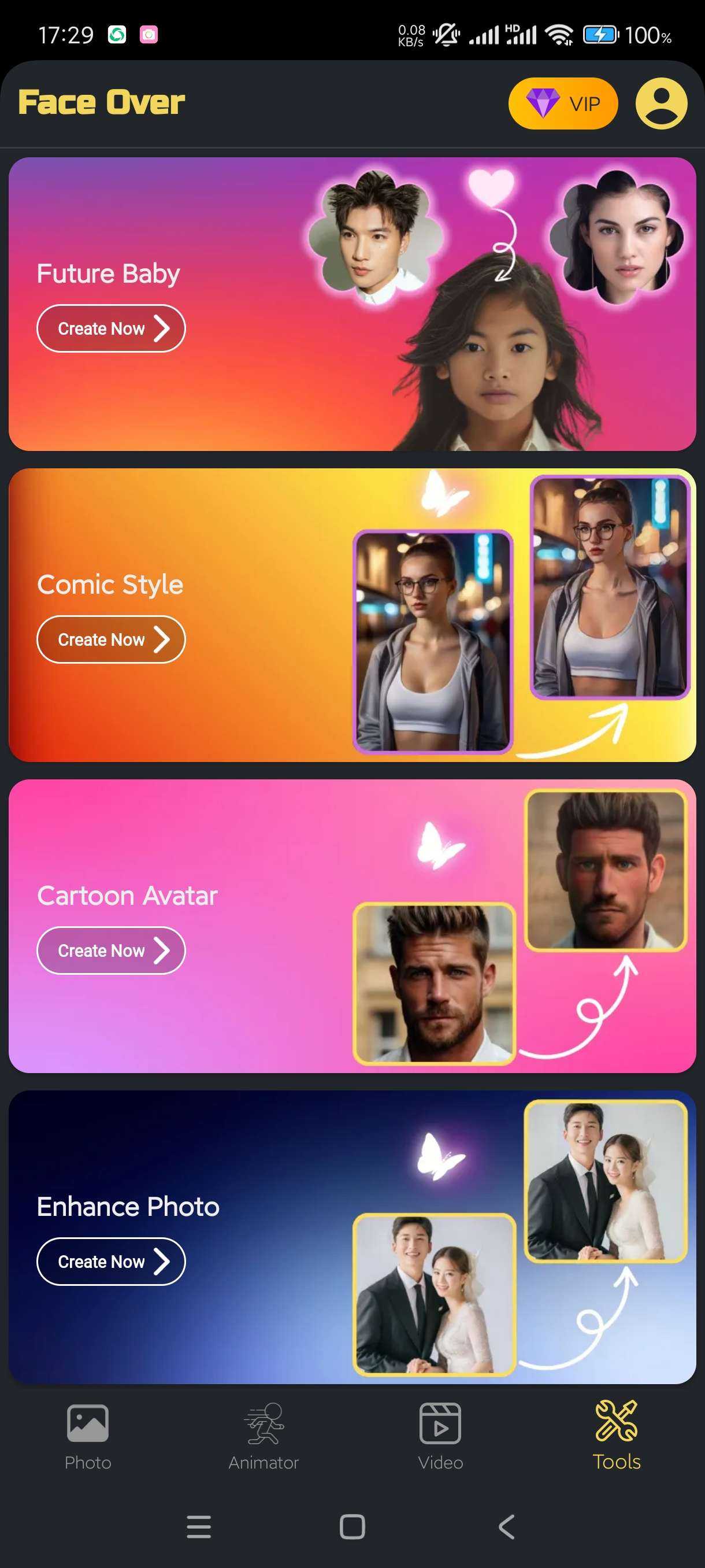Tap Create Now under Comic Style

coord(111,639)
